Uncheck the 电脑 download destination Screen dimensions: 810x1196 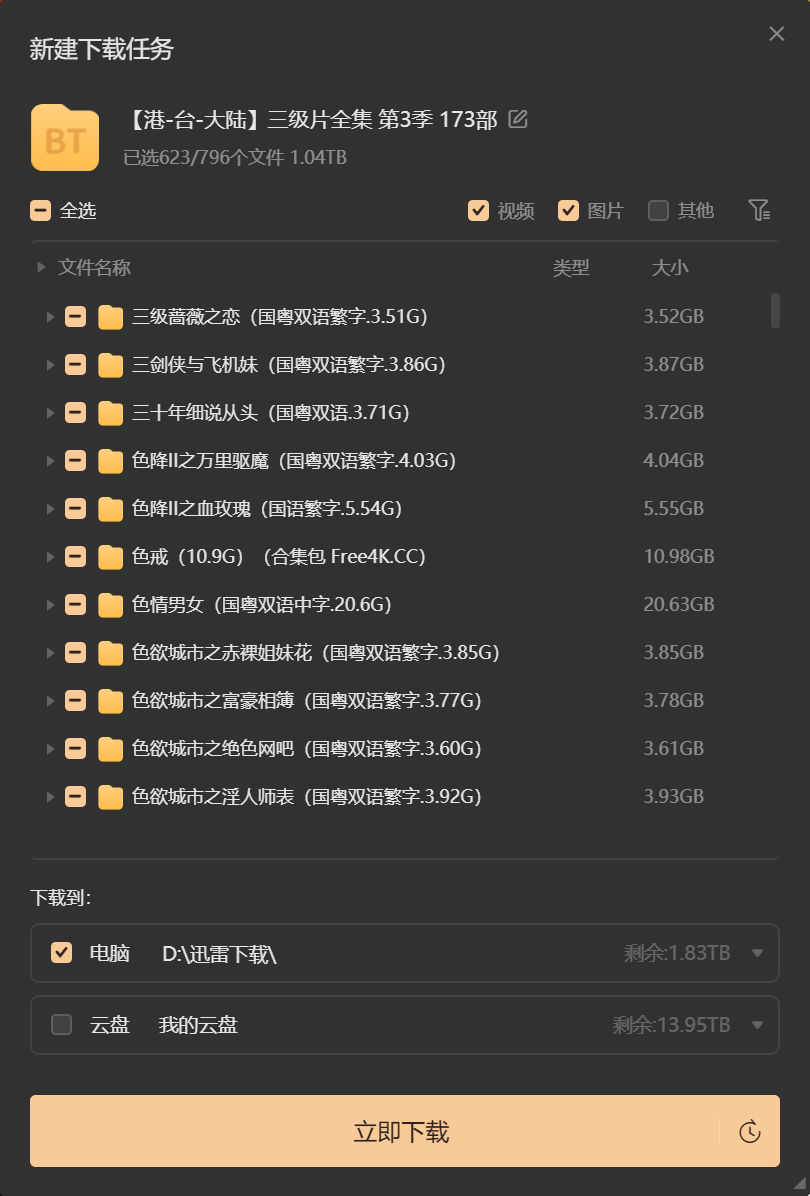pos(62,953)
